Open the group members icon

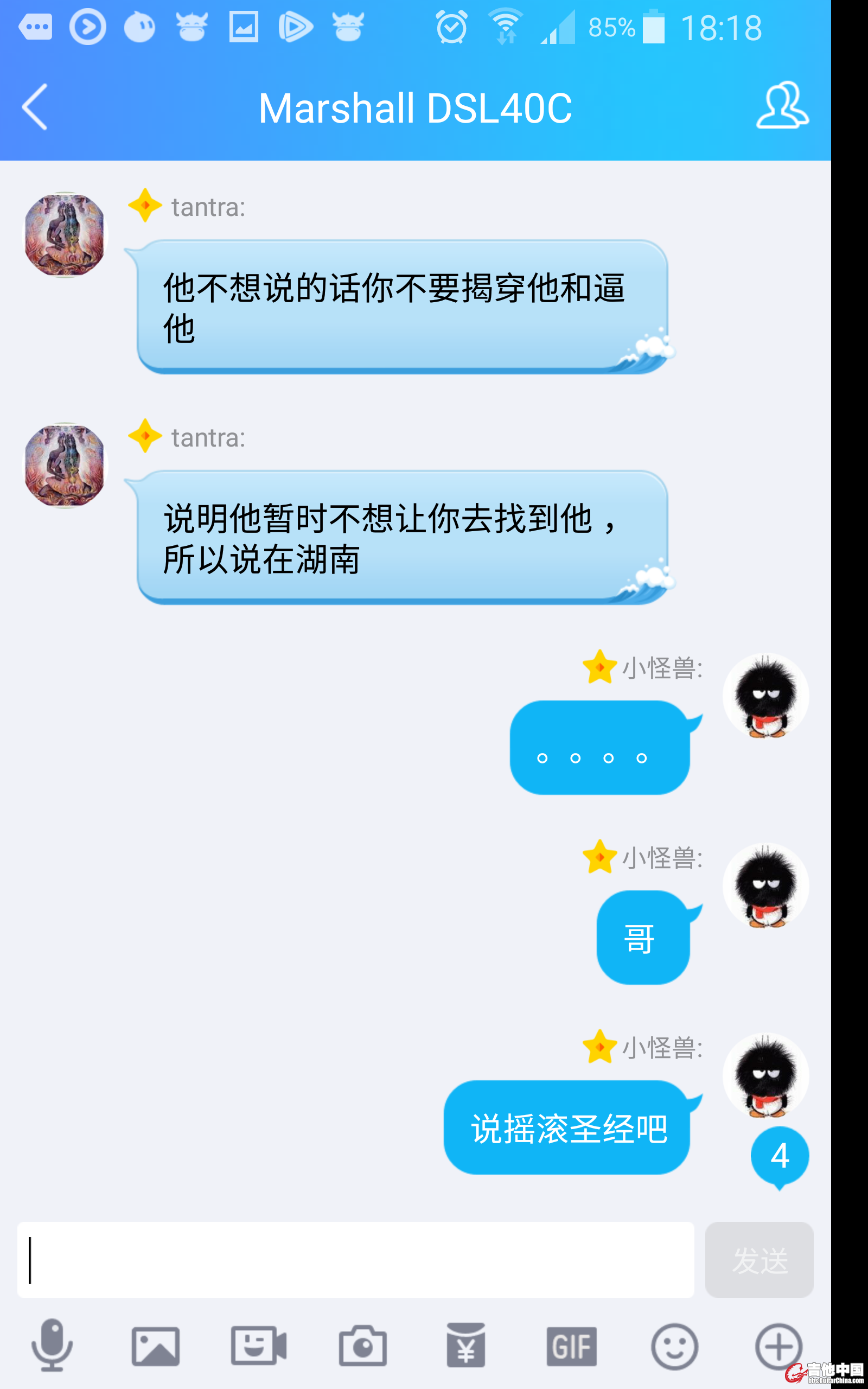pos(782,106)
